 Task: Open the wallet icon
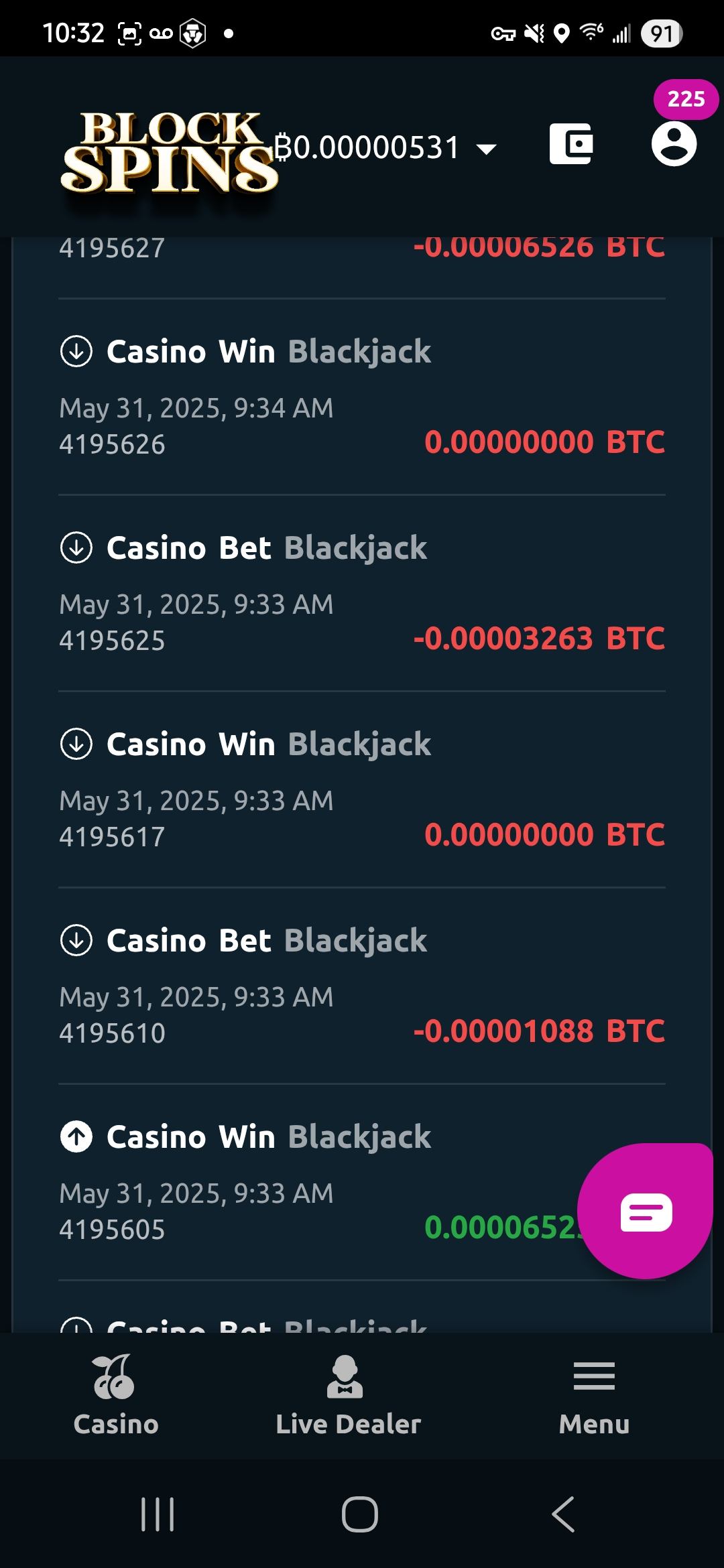[x=571, y=144]
